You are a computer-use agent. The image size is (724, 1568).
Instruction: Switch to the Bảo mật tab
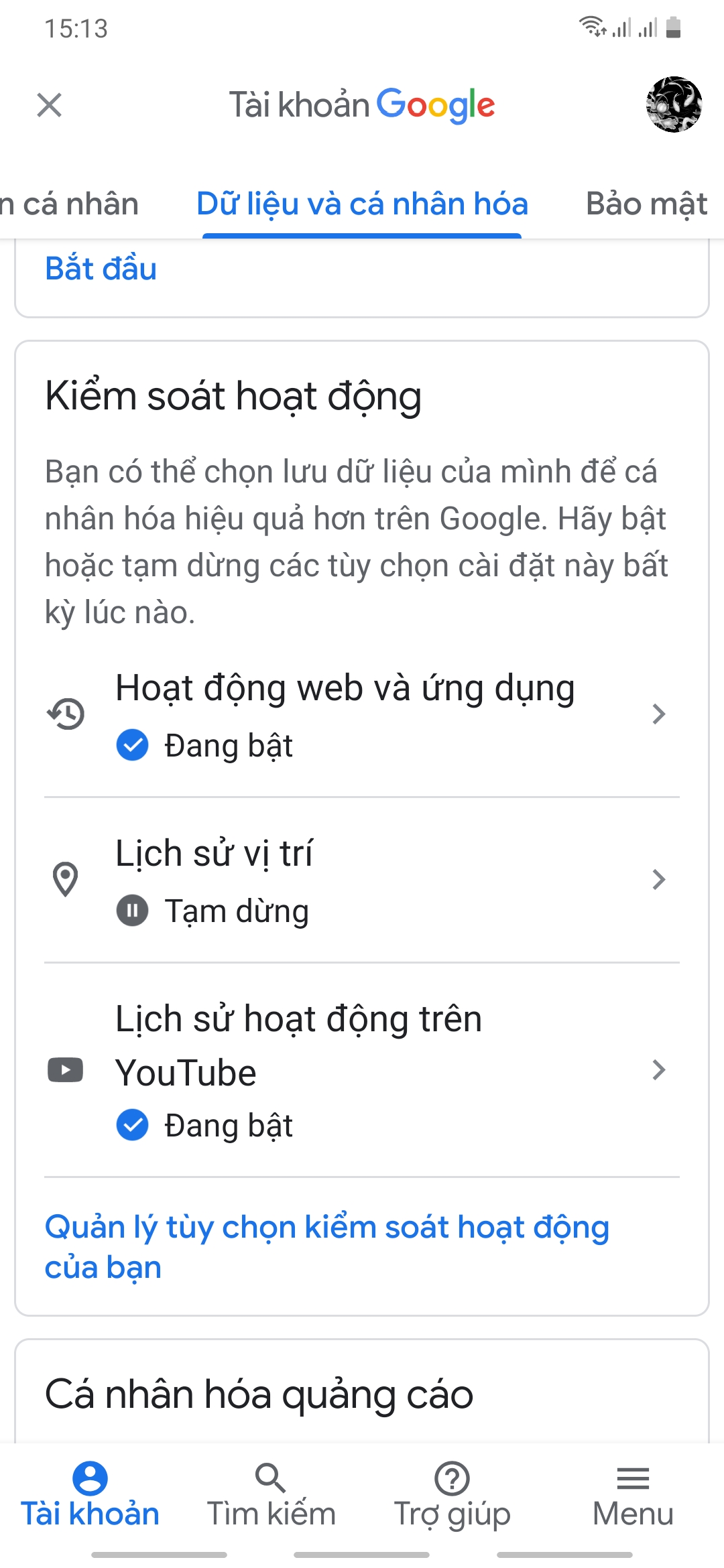click(x=646, y=204)
